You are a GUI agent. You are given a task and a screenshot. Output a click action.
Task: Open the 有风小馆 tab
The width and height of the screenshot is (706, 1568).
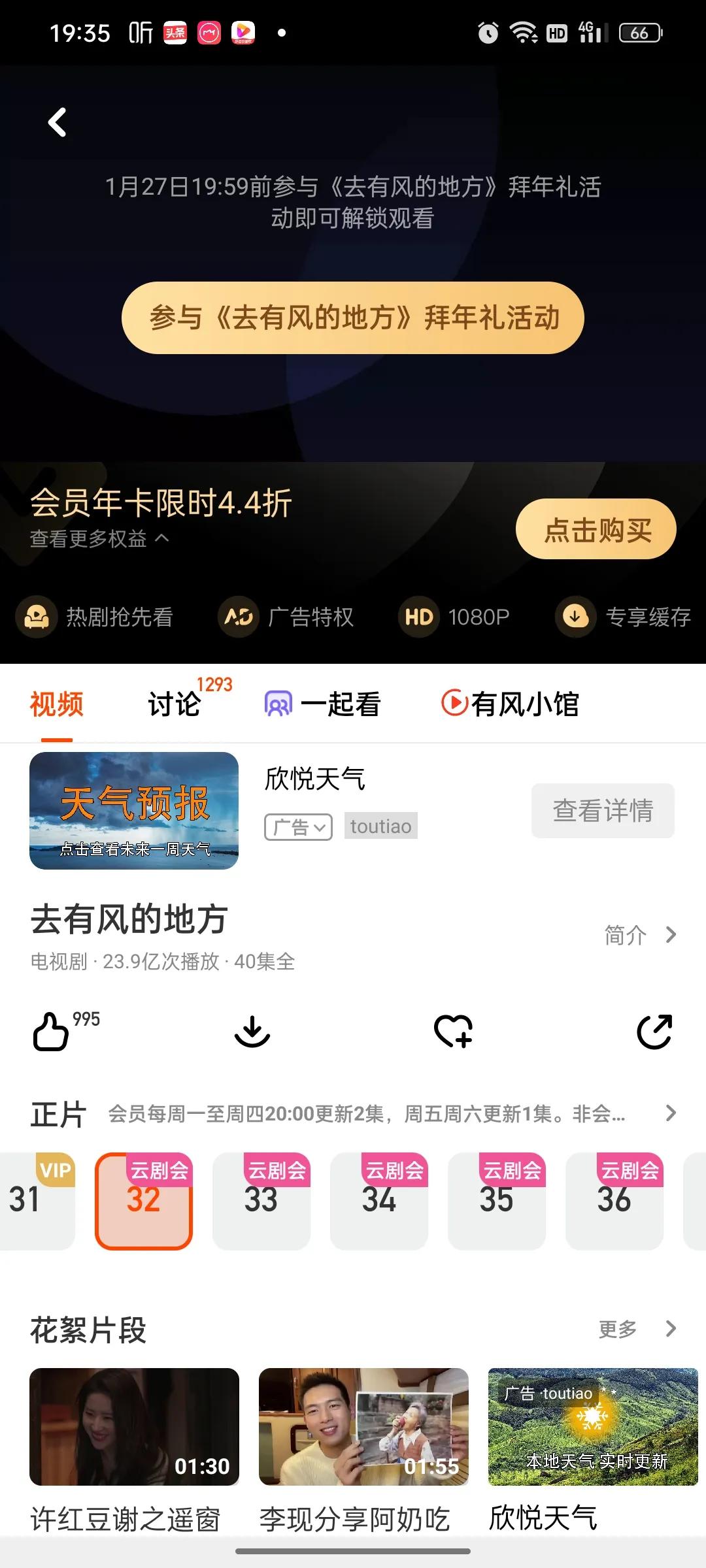511,704
